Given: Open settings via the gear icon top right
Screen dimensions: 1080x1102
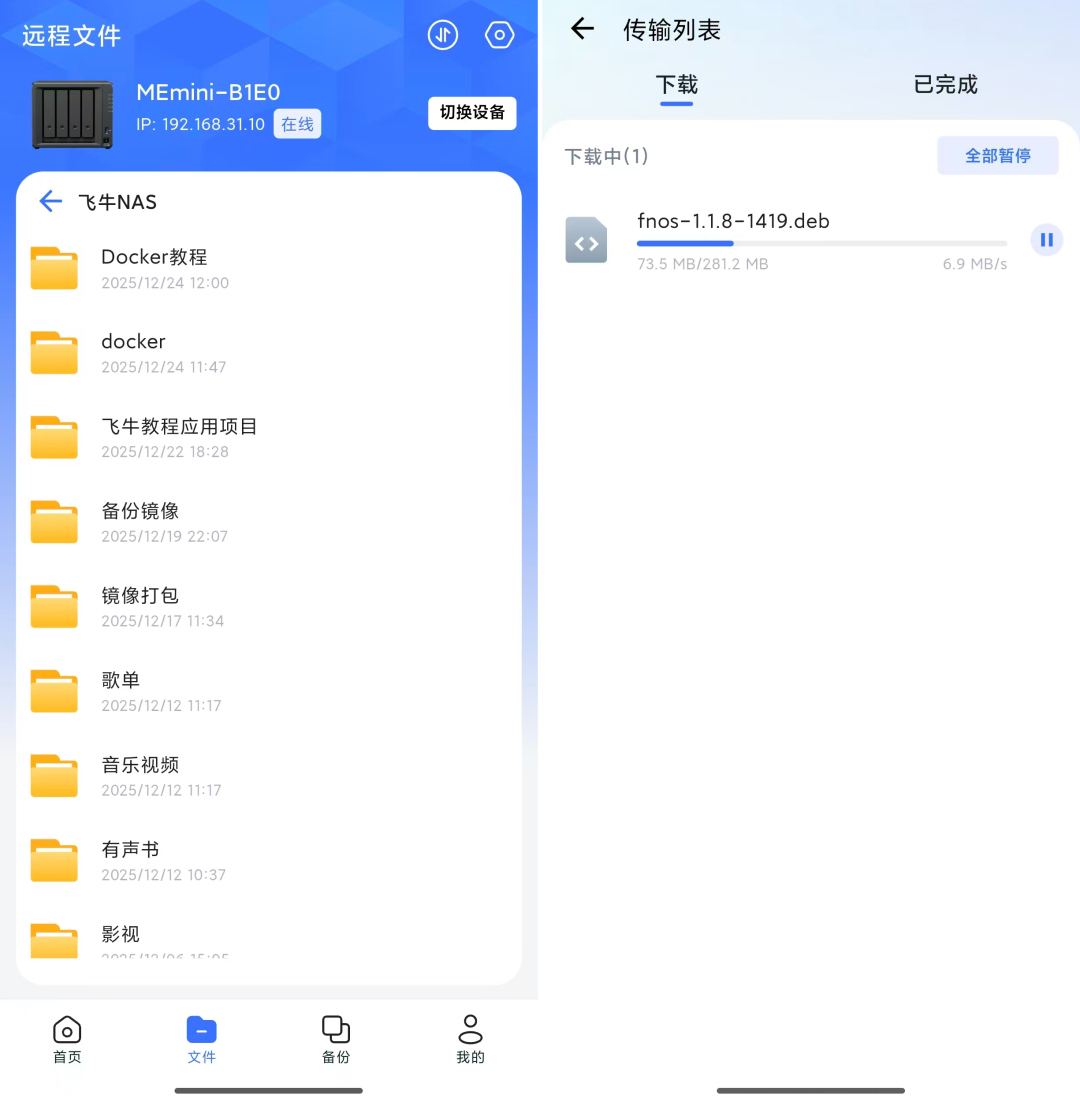Looking at the screenshot, I should pyautogui.click(x=499, y=34).
